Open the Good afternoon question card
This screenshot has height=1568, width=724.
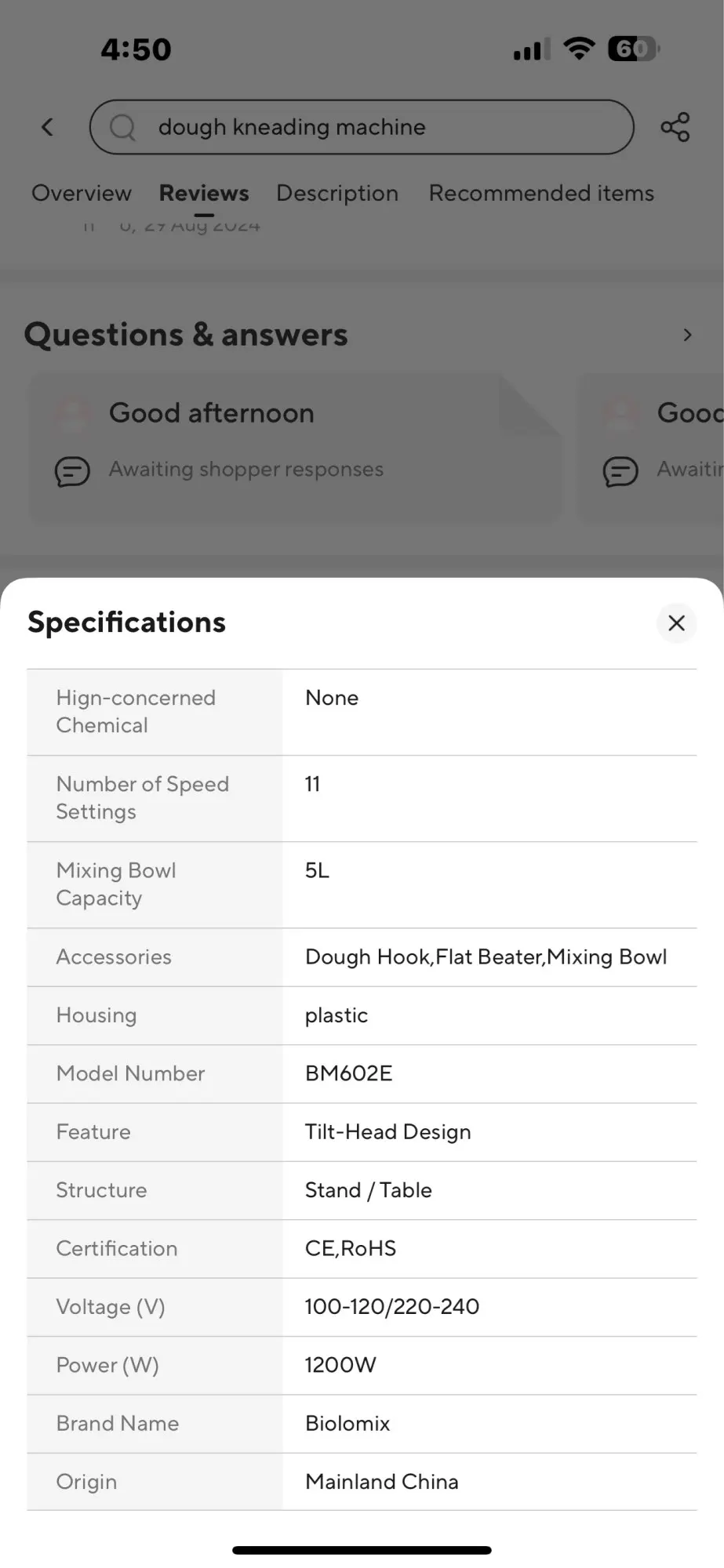click(295, 447)
